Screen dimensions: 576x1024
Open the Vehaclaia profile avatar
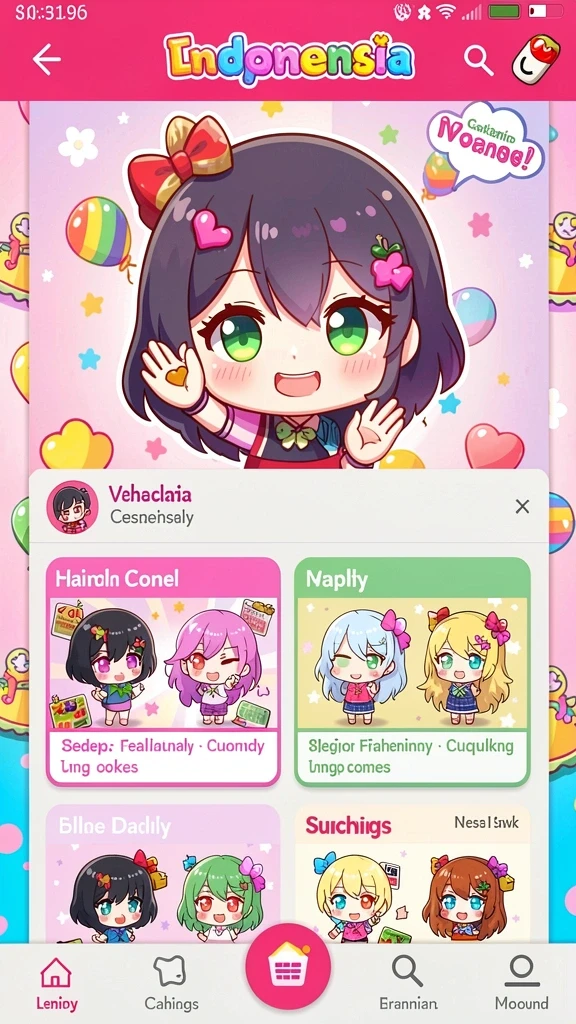72,507
